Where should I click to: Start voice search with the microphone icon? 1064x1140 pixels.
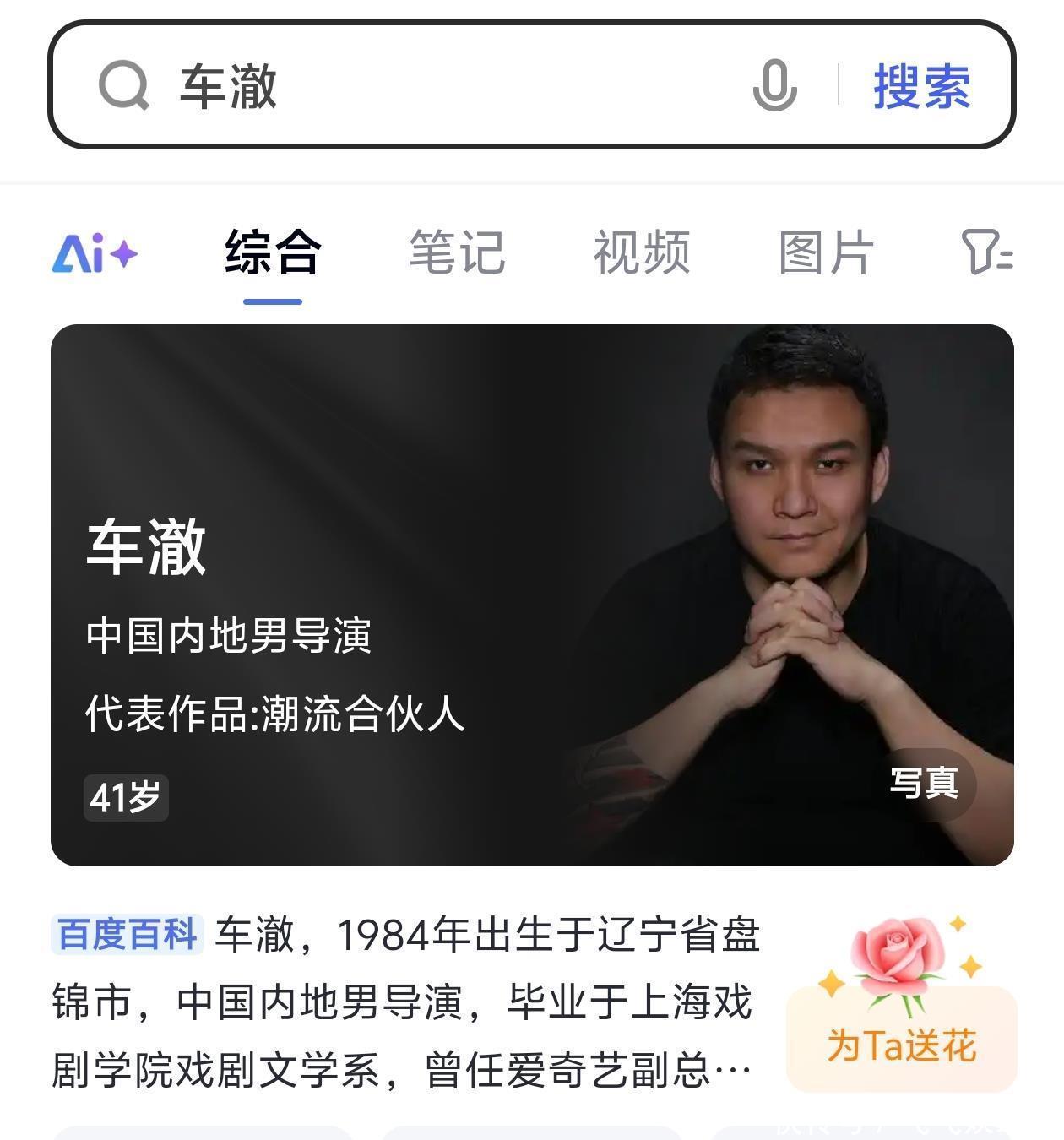[774, 86]
